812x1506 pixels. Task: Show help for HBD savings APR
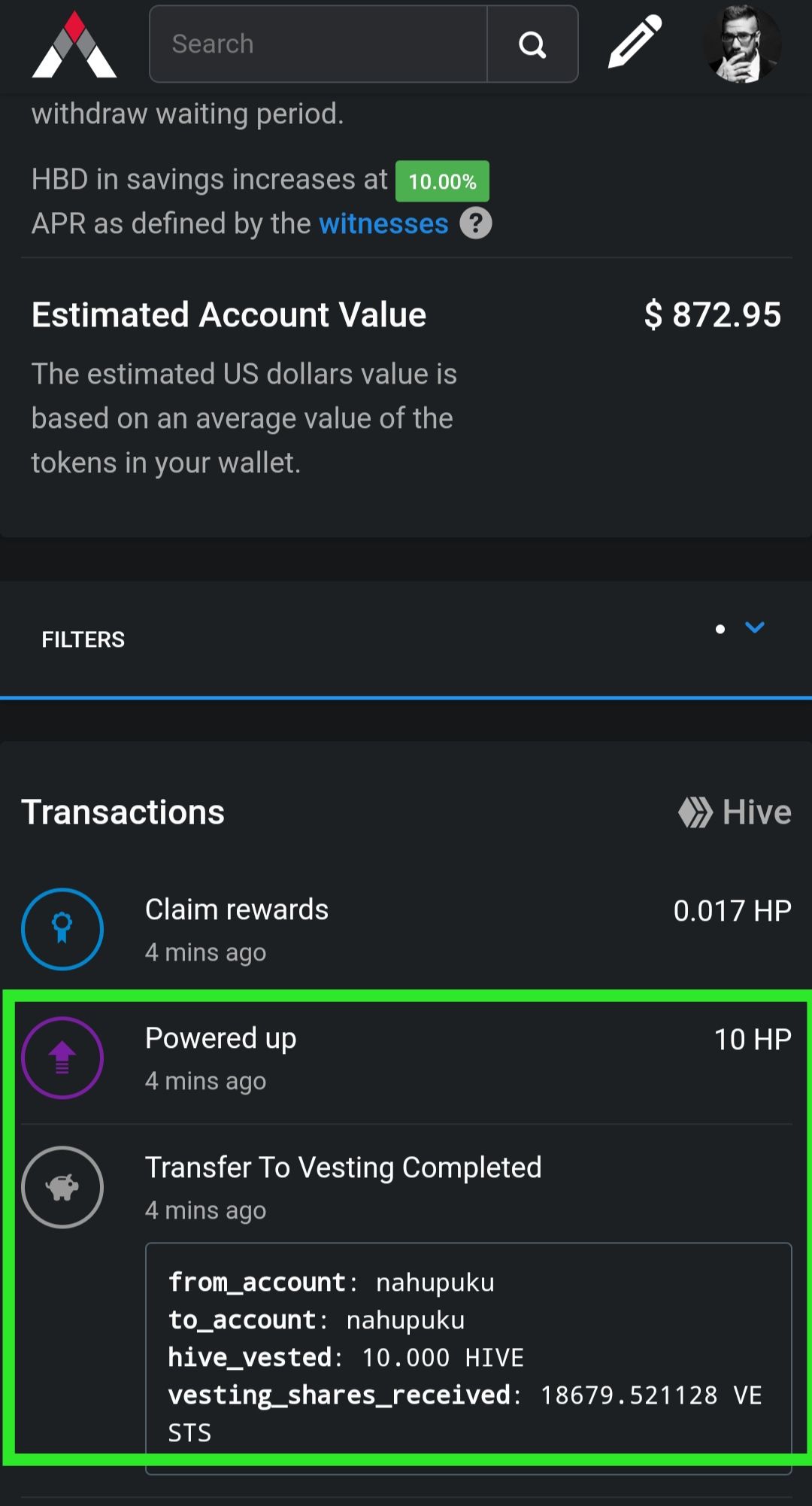coord(476,223)
